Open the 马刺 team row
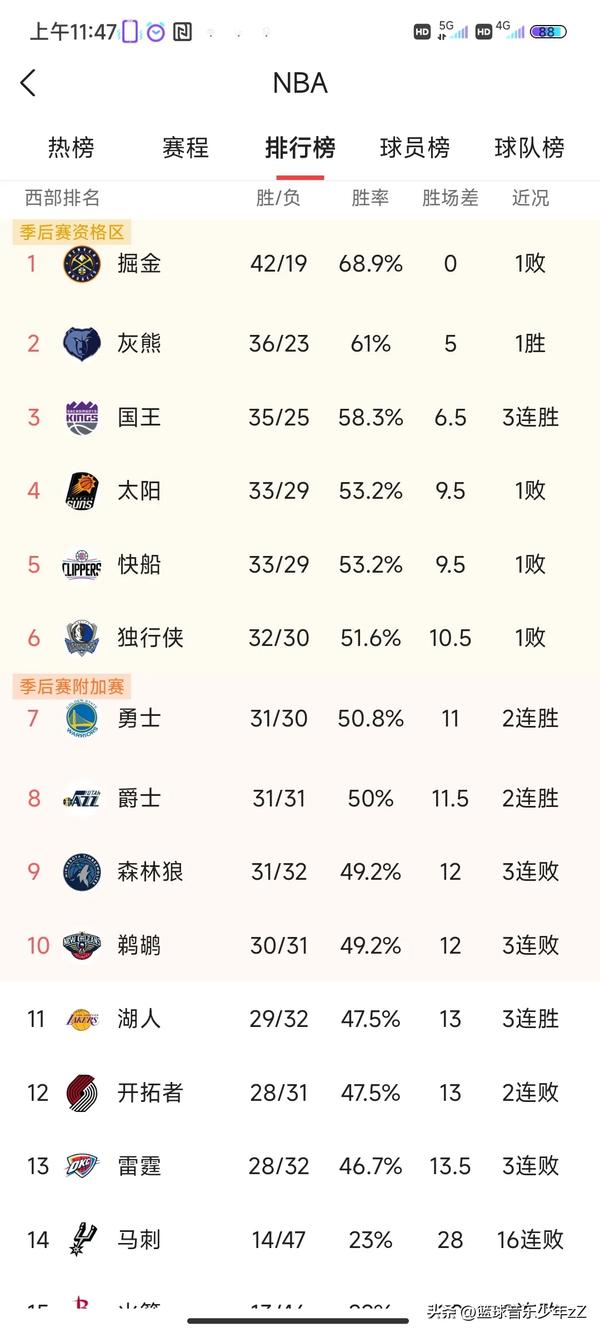 [300, 1240]
